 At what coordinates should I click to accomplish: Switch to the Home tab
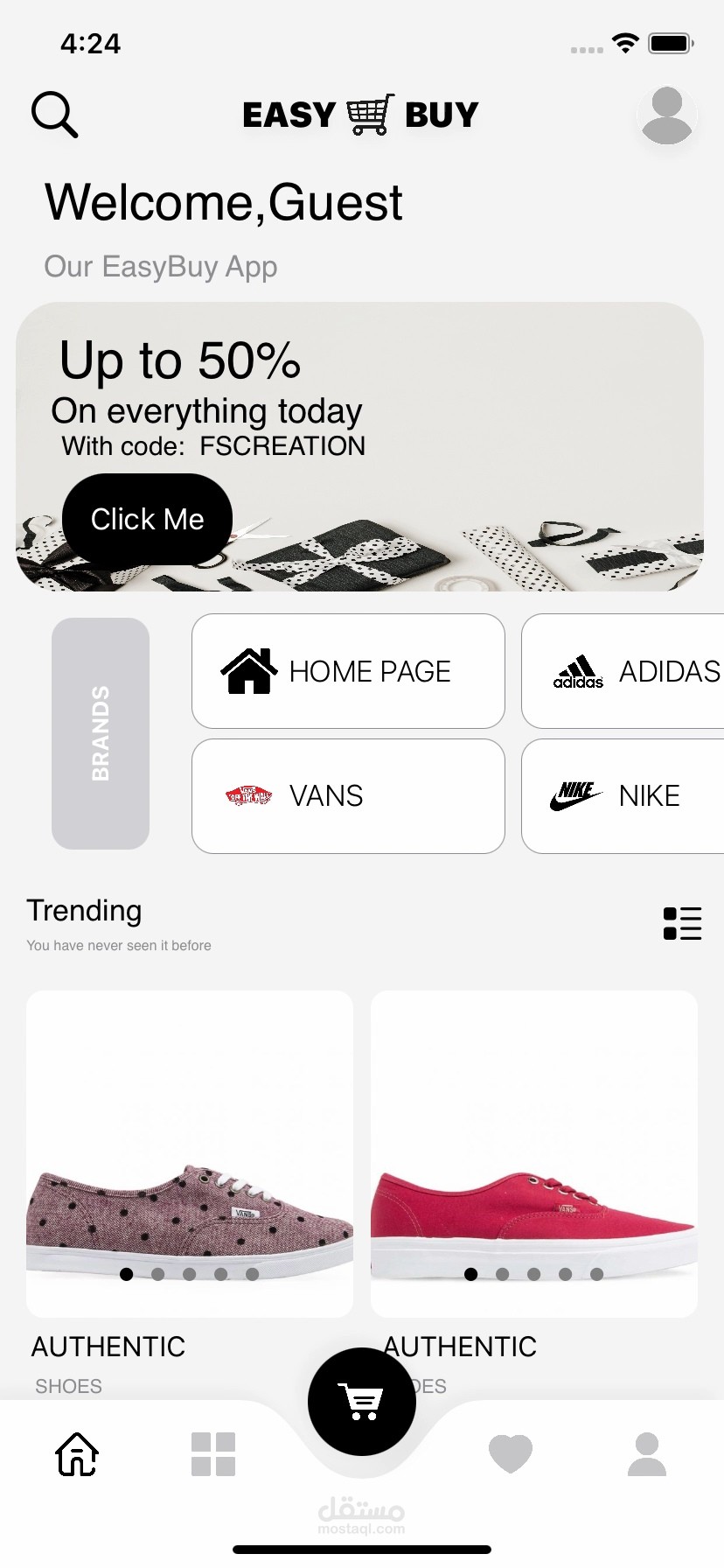click(x=77, y=1454)
